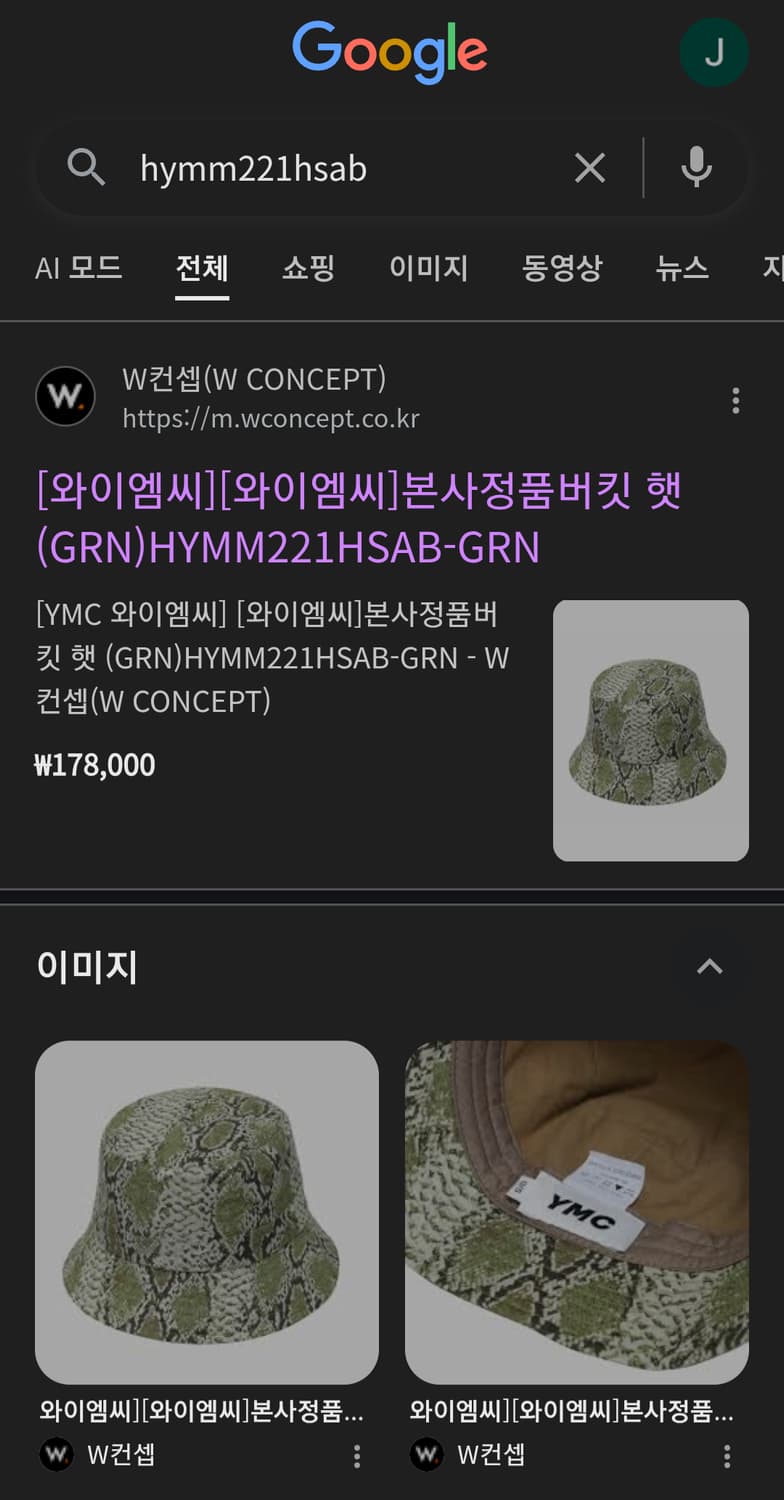Tap the microphone voice search icon

click(696, 168)
